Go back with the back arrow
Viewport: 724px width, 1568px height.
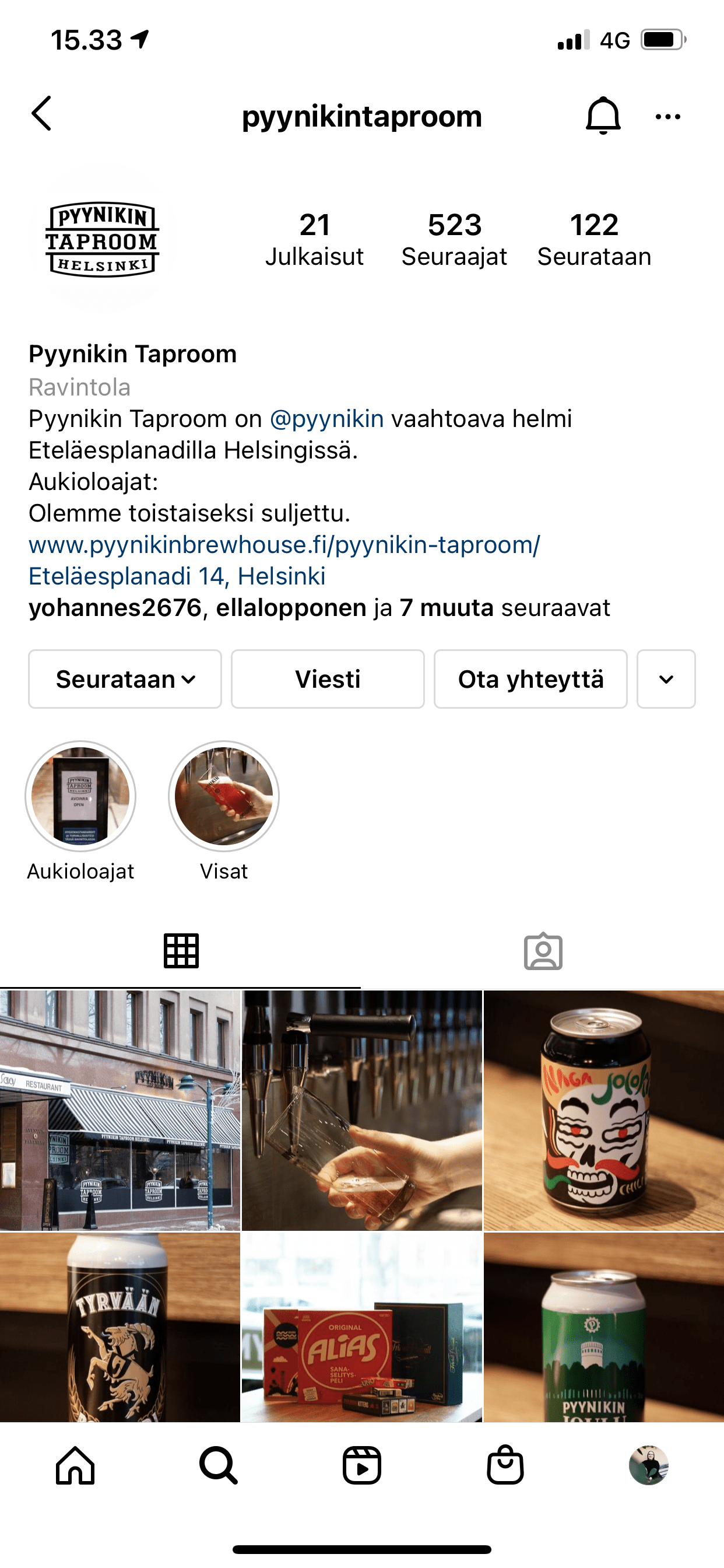point(41,114)
